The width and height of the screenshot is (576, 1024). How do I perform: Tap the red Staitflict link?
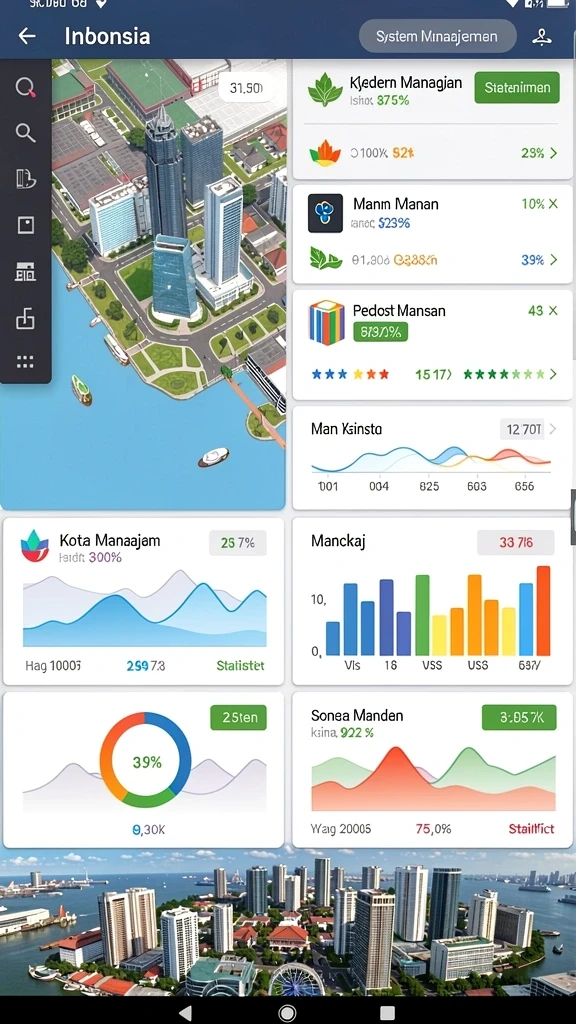pyautogui.click(x=531, y=829)
